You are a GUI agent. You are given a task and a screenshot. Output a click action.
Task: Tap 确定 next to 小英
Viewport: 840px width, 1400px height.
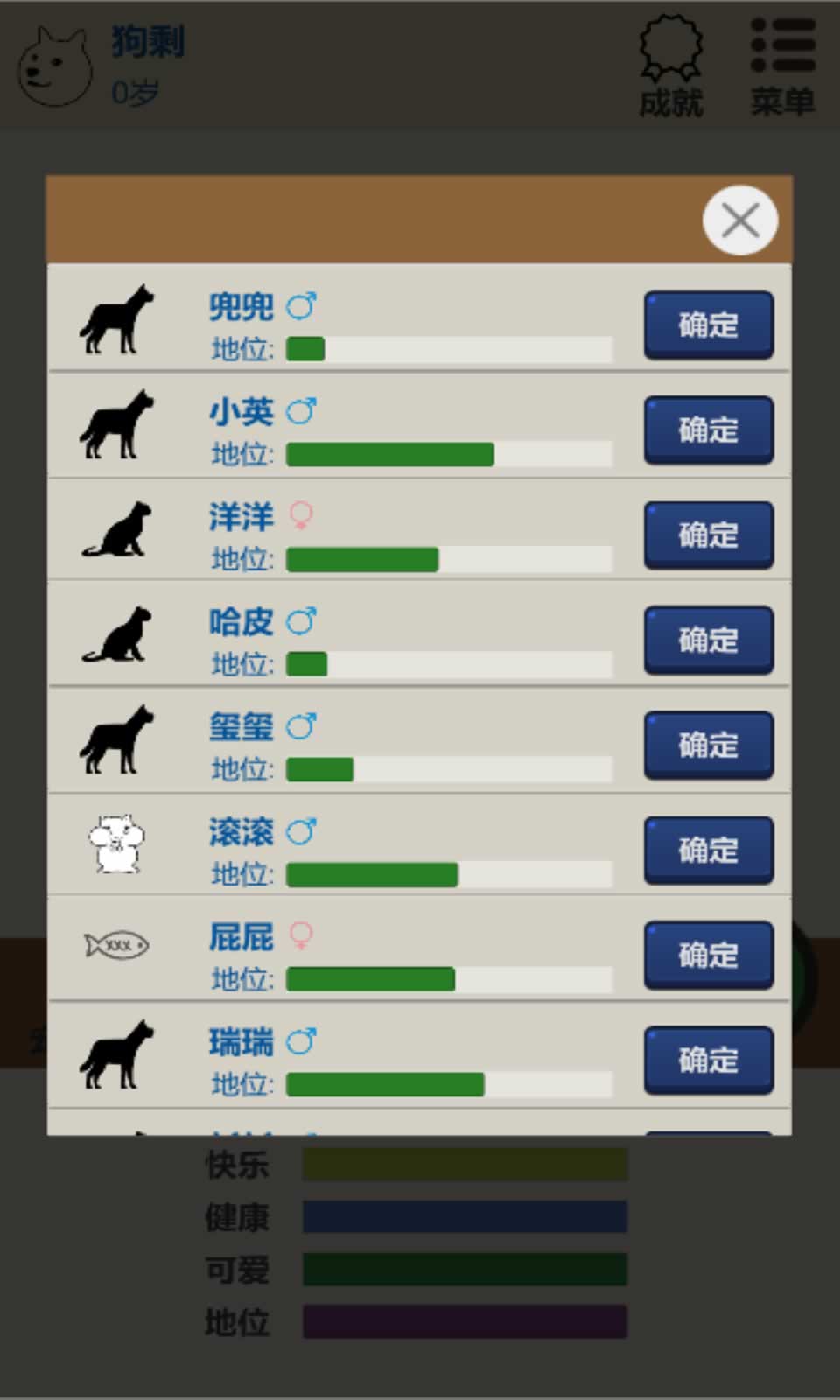pyautogui.click(x=708, y=430)
